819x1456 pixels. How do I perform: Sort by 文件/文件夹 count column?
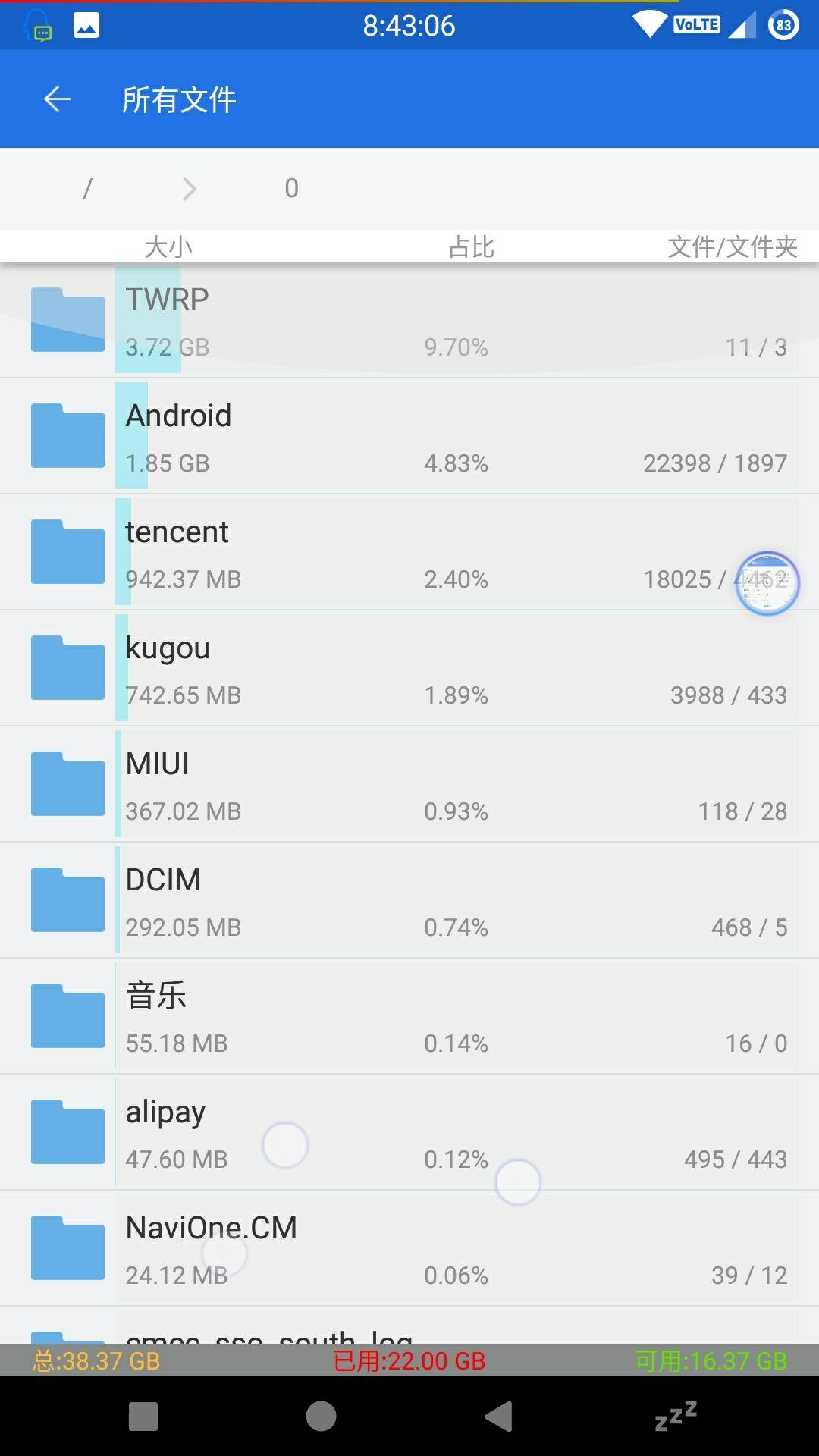click(732, 246)
